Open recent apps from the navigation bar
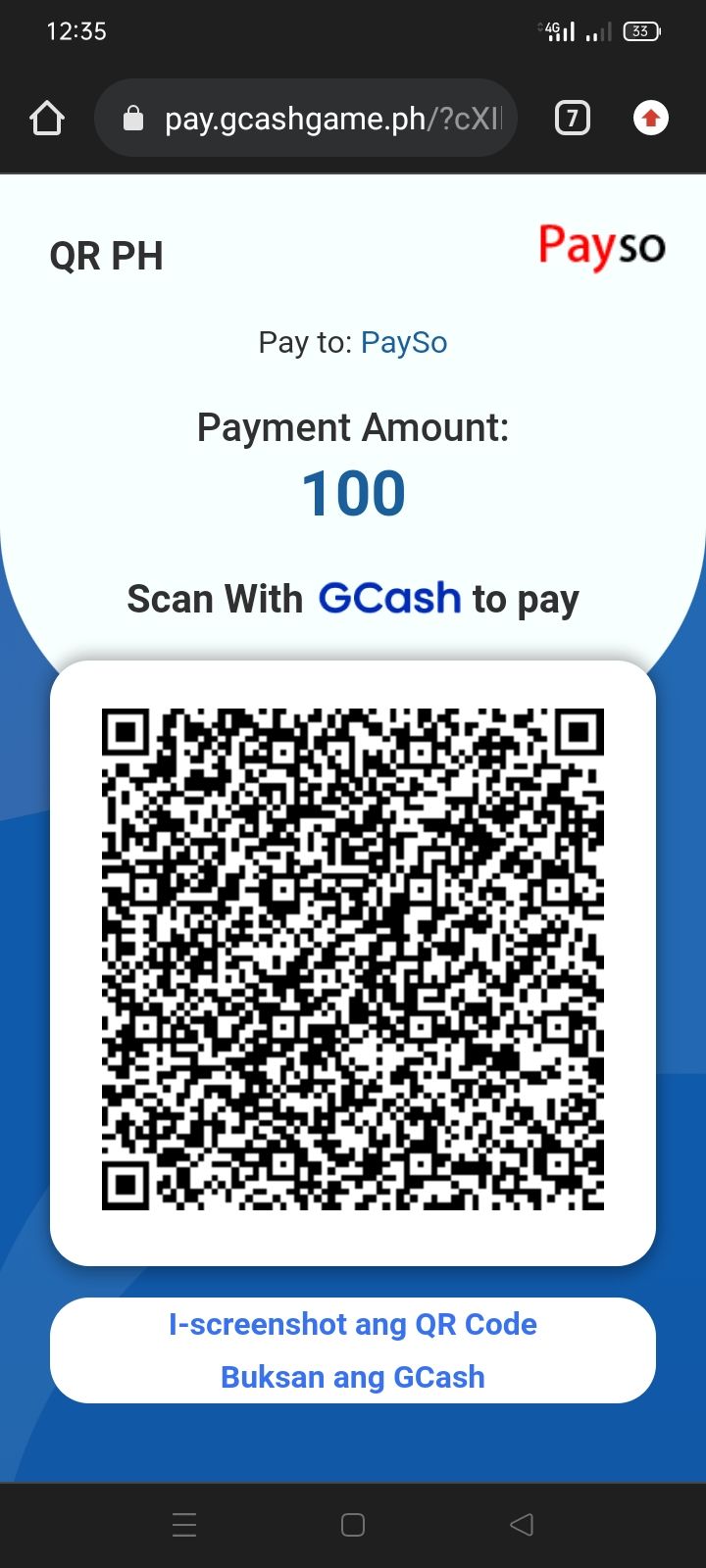This screenshot has height=1568, width=706. 184,1524
